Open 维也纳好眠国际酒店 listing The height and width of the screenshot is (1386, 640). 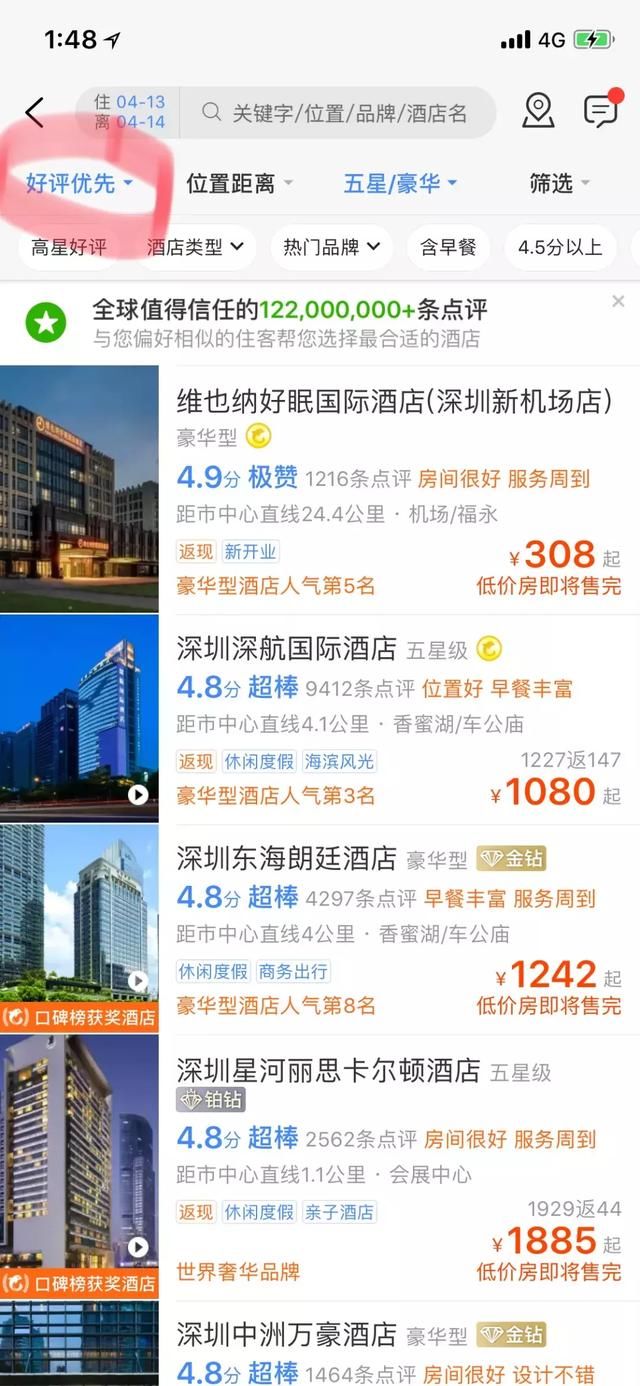click(x=394, y=401)
